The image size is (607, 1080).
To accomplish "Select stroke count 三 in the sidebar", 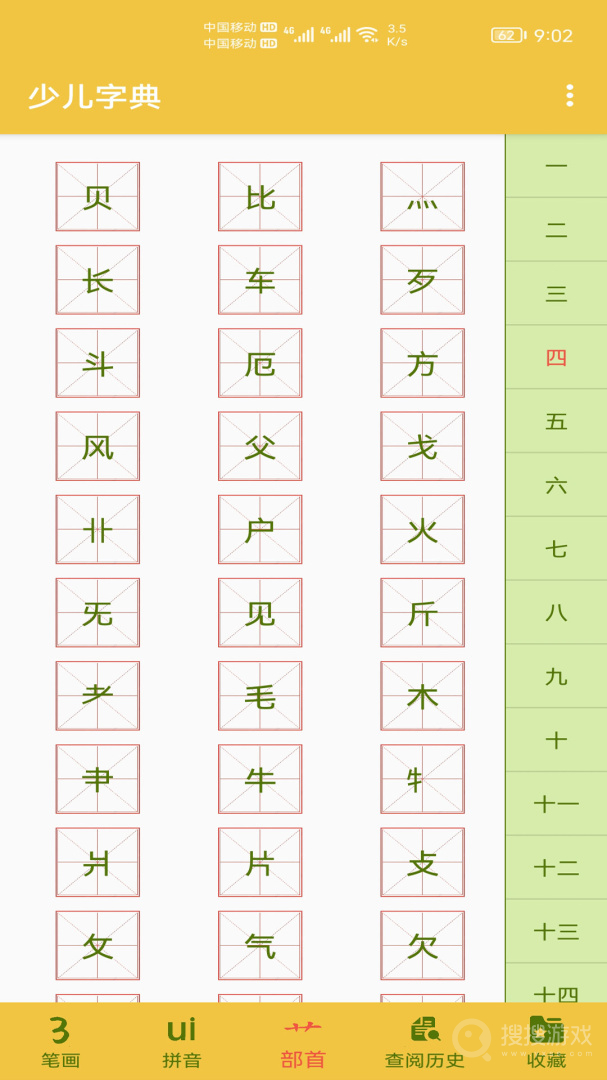I will pyautogui.click(x=556, y=294).
